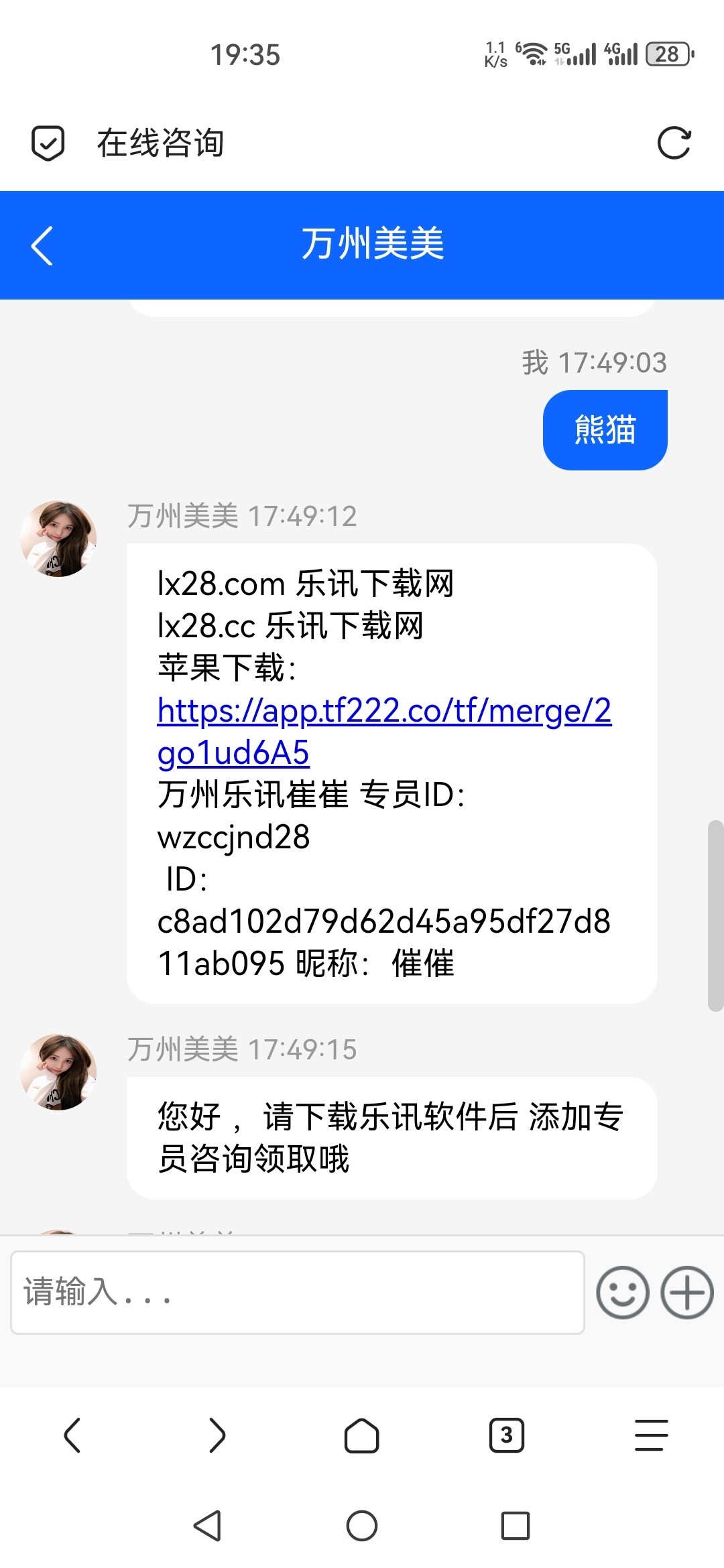
Task: Return to the system home screen
Action: point(362,1526)
